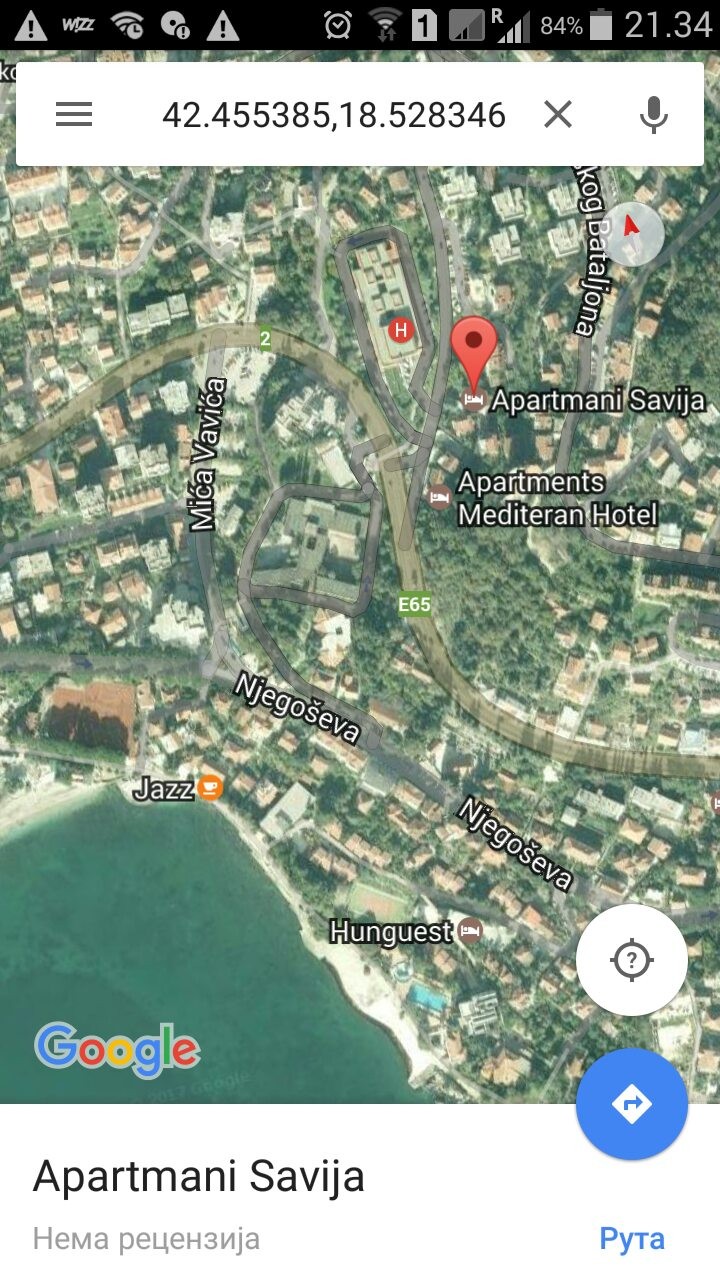Tap the Рута link

point(632,1239)
